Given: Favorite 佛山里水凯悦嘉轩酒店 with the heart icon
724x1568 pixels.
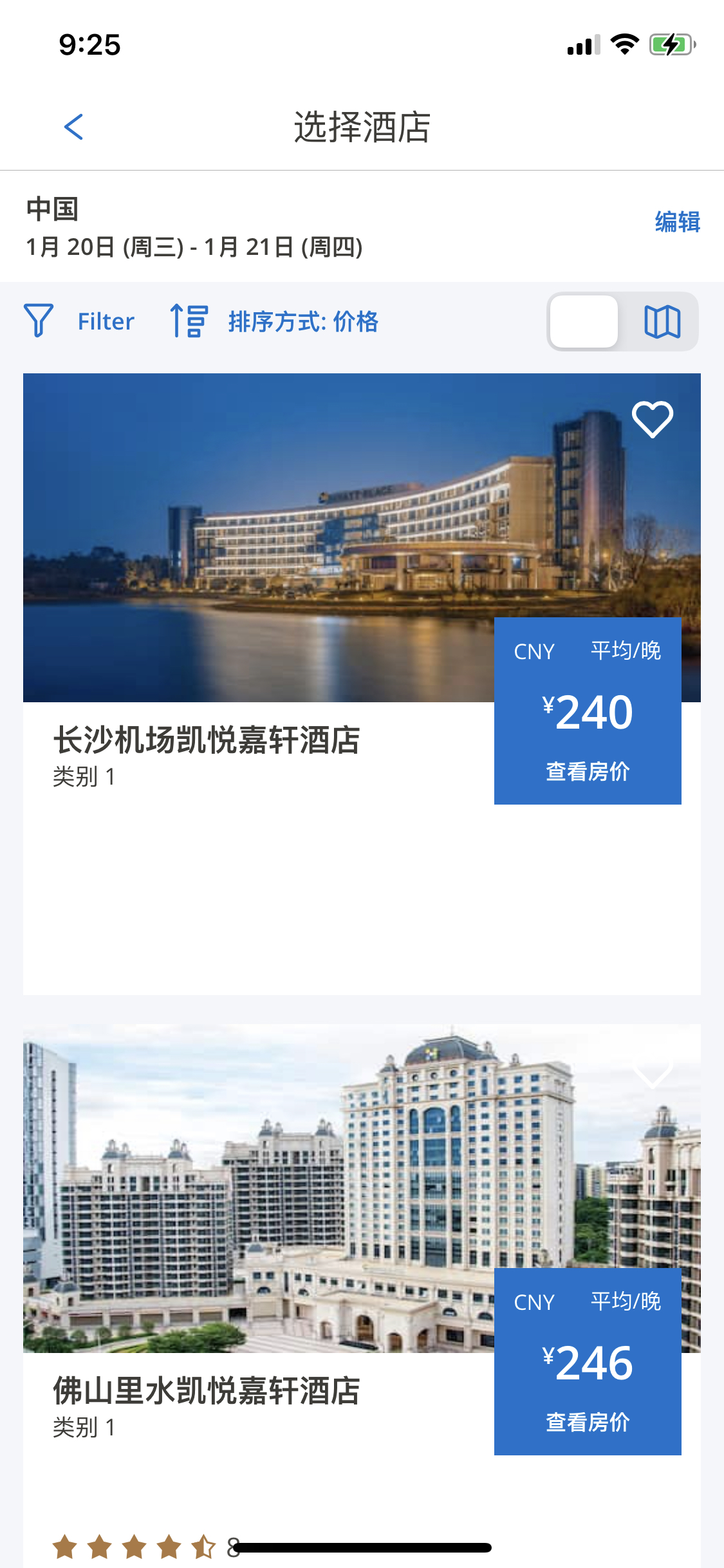Looking at the screenshot, I should coord(653,1071).
